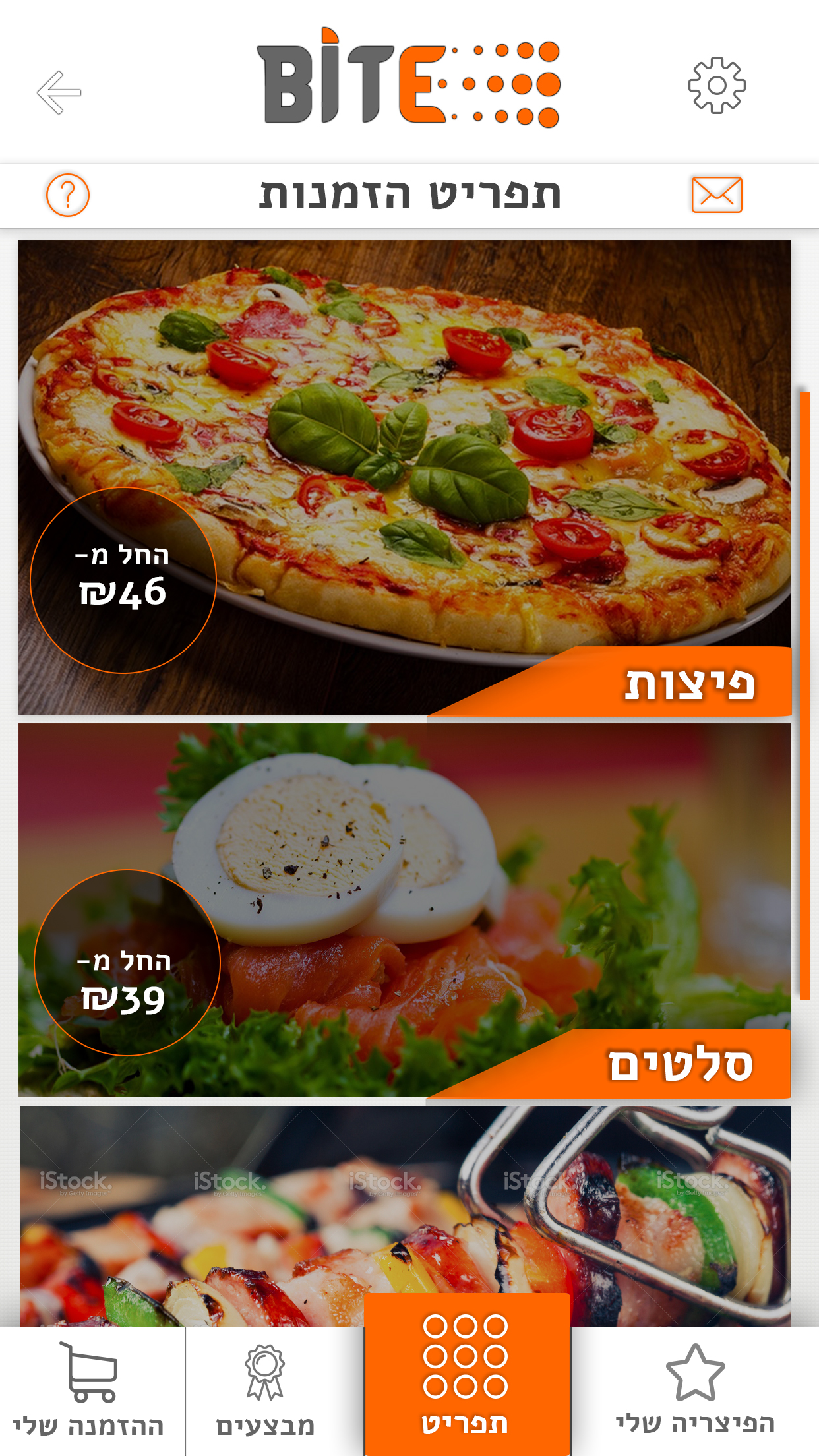Switch to the ההזמנה שלי cart tab

[x=91, y=1393]
